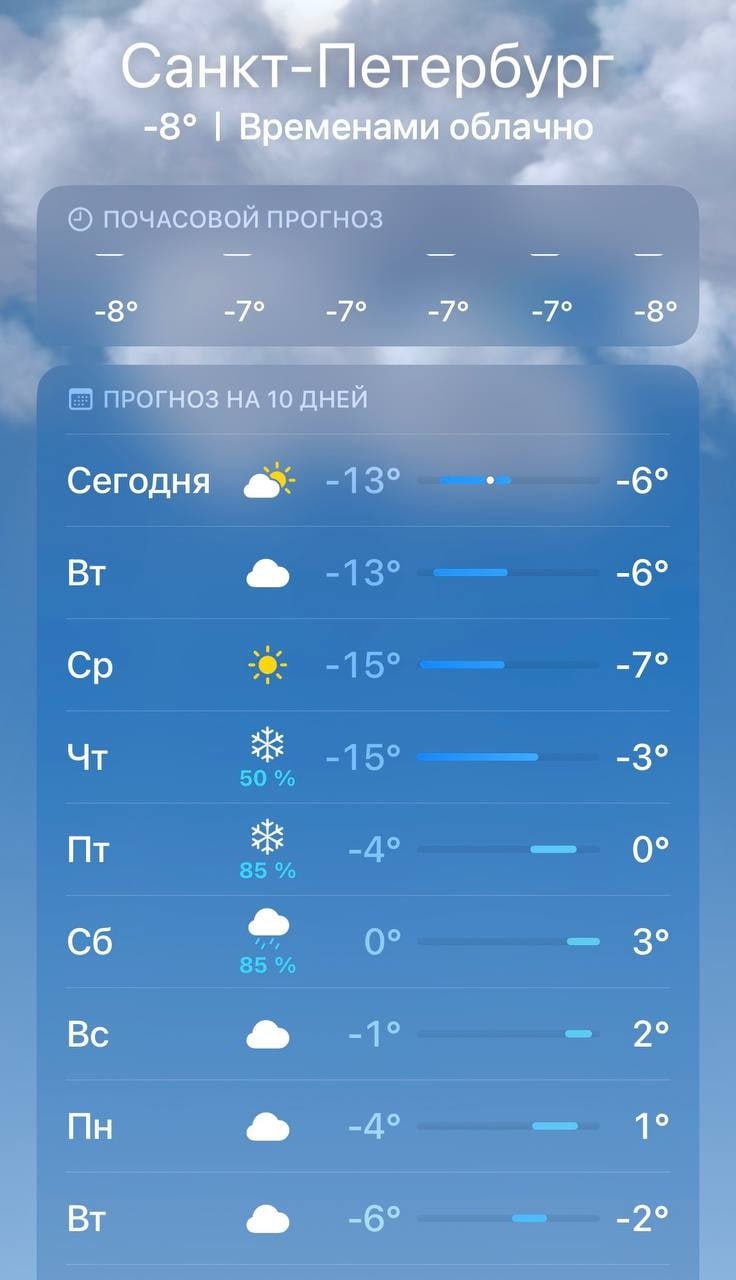
Task: Open the Вс day forecast row
Action: (x=368, y=1034)
